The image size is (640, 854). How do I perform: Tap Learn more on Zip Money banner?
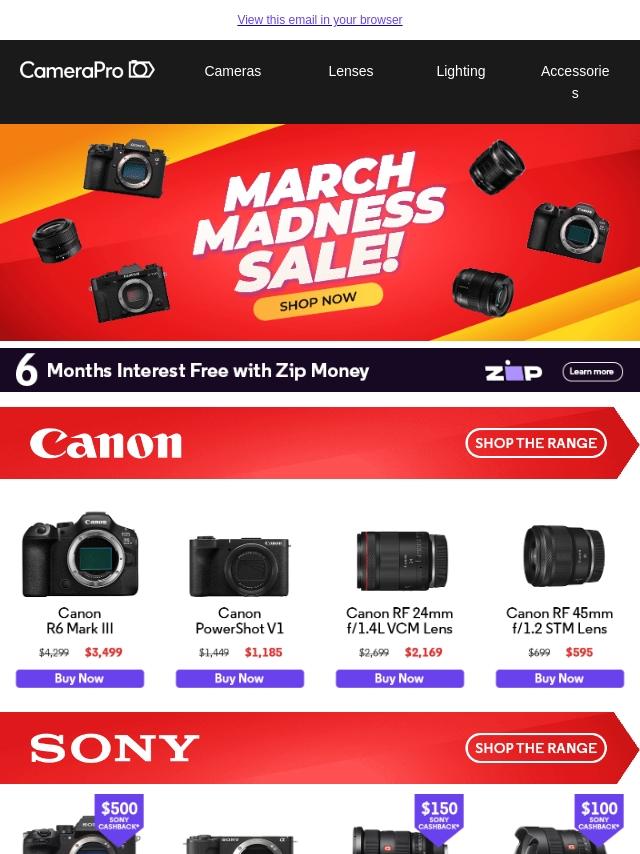pyautogui.click(x=592, y=372)
